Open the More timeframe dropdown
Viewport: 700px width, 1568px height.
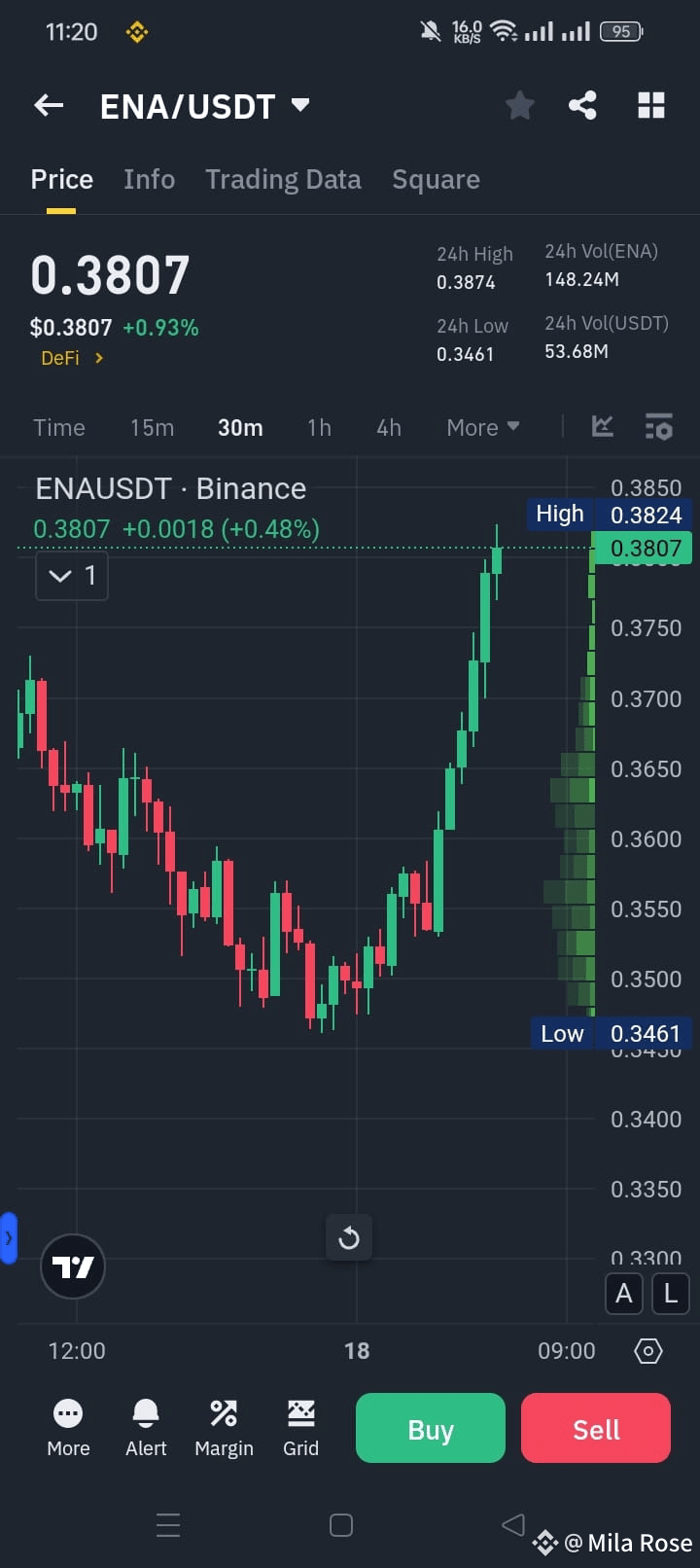coord(482,426)
